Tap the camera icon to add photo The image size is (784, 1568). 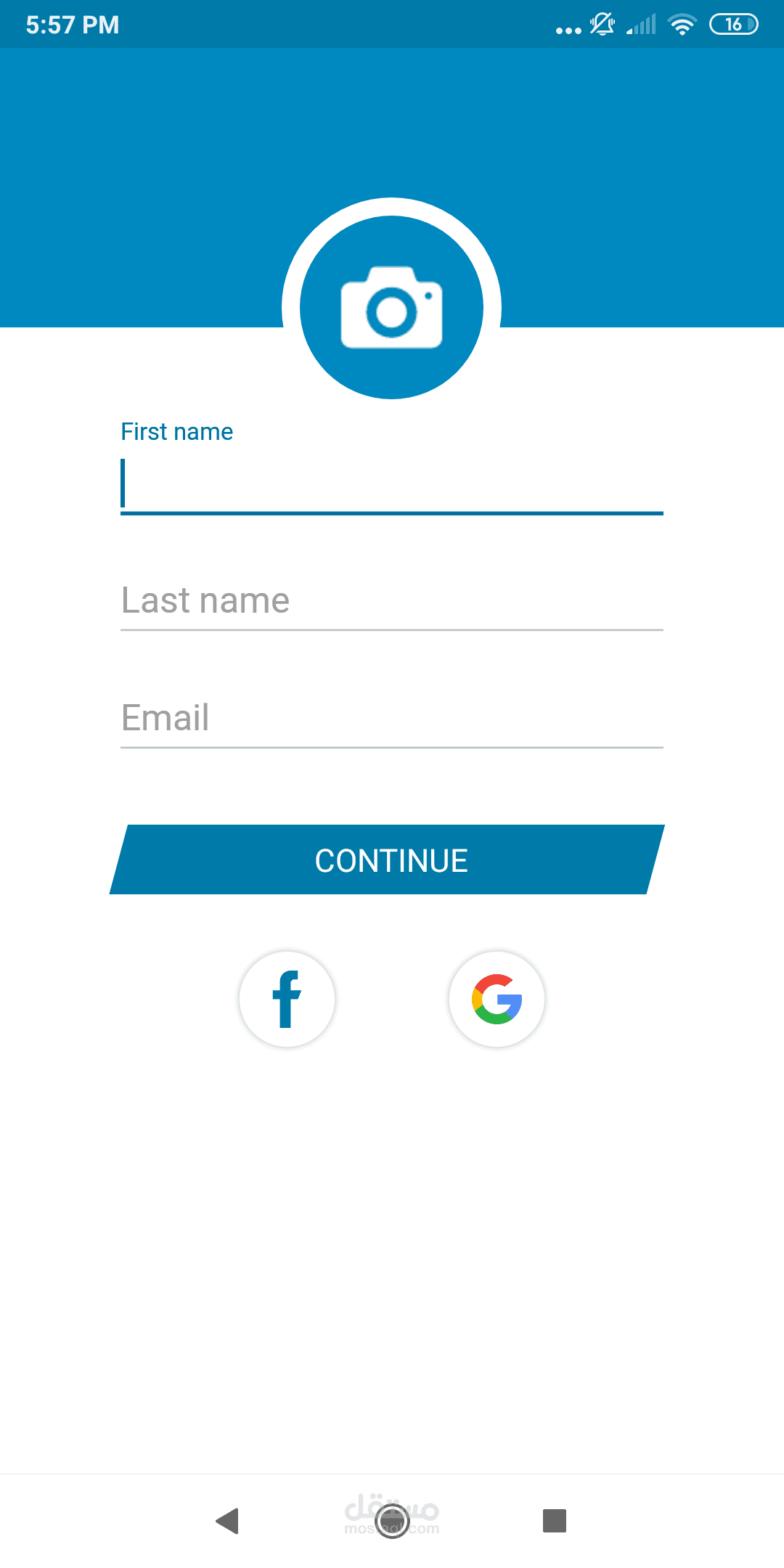click(x=392, y=307)
